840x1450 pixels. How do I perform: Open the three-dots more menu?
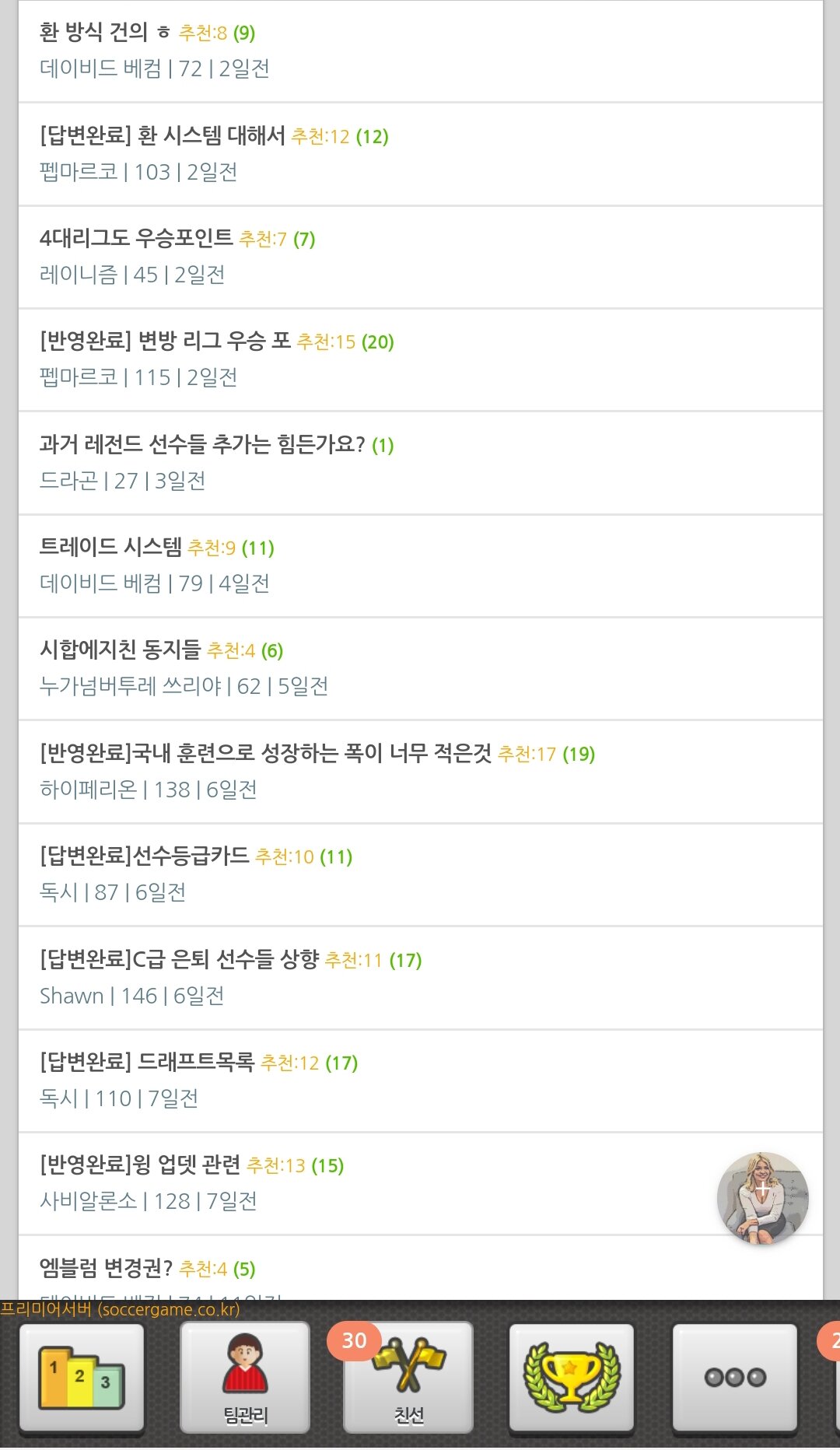735,1378
